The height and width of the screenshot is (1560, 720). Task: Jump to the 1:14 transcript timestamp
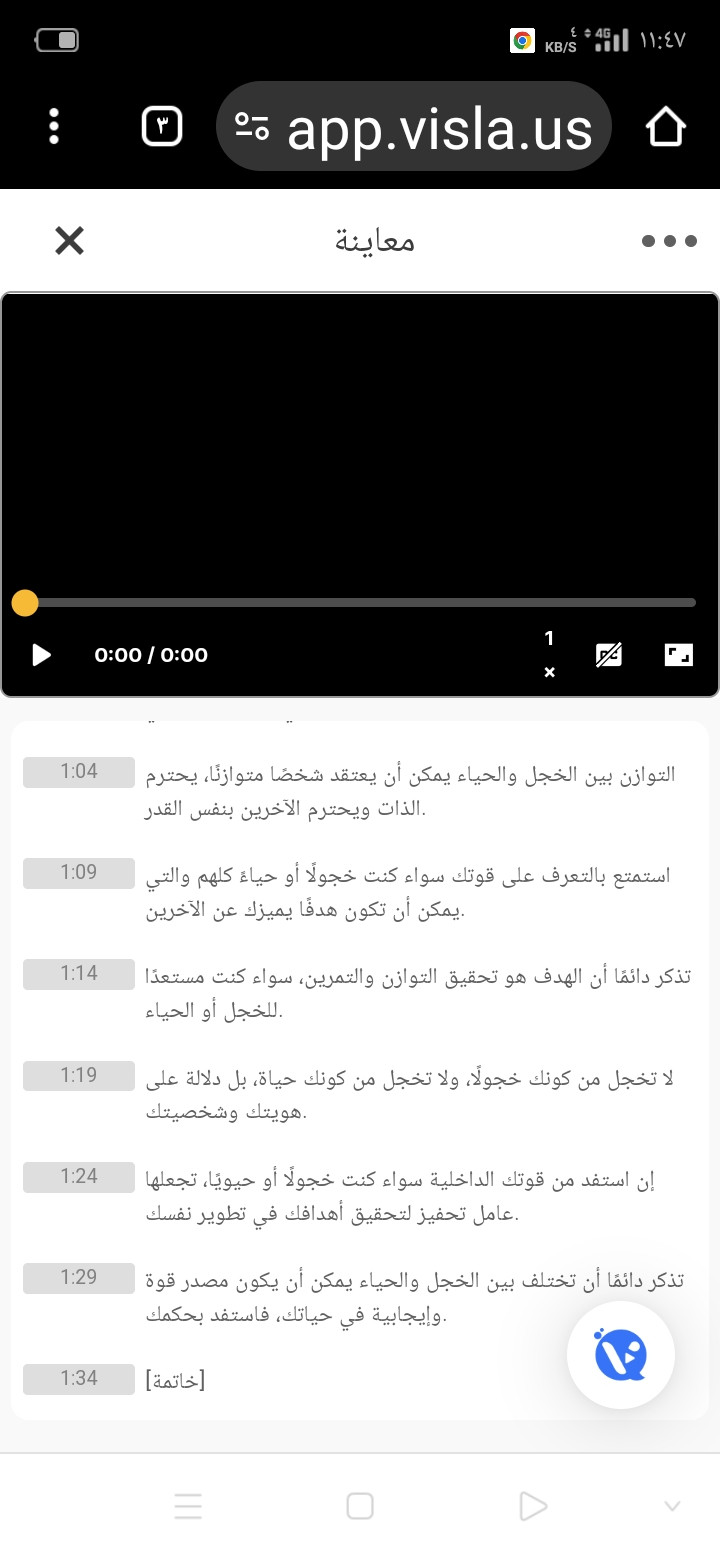(x=78, y=974)
